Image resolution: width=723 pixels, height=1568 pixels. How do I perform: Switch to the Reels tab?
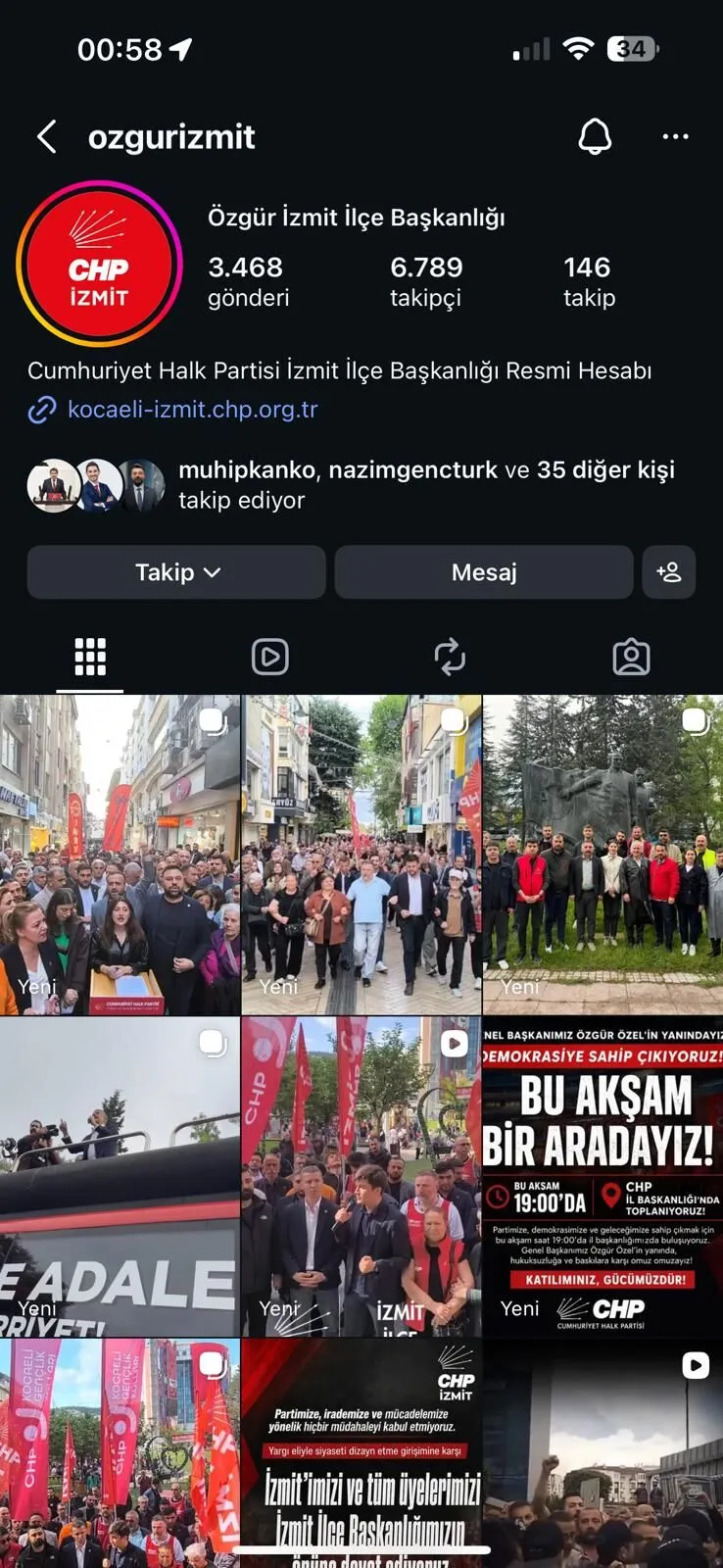click(270, 657)
